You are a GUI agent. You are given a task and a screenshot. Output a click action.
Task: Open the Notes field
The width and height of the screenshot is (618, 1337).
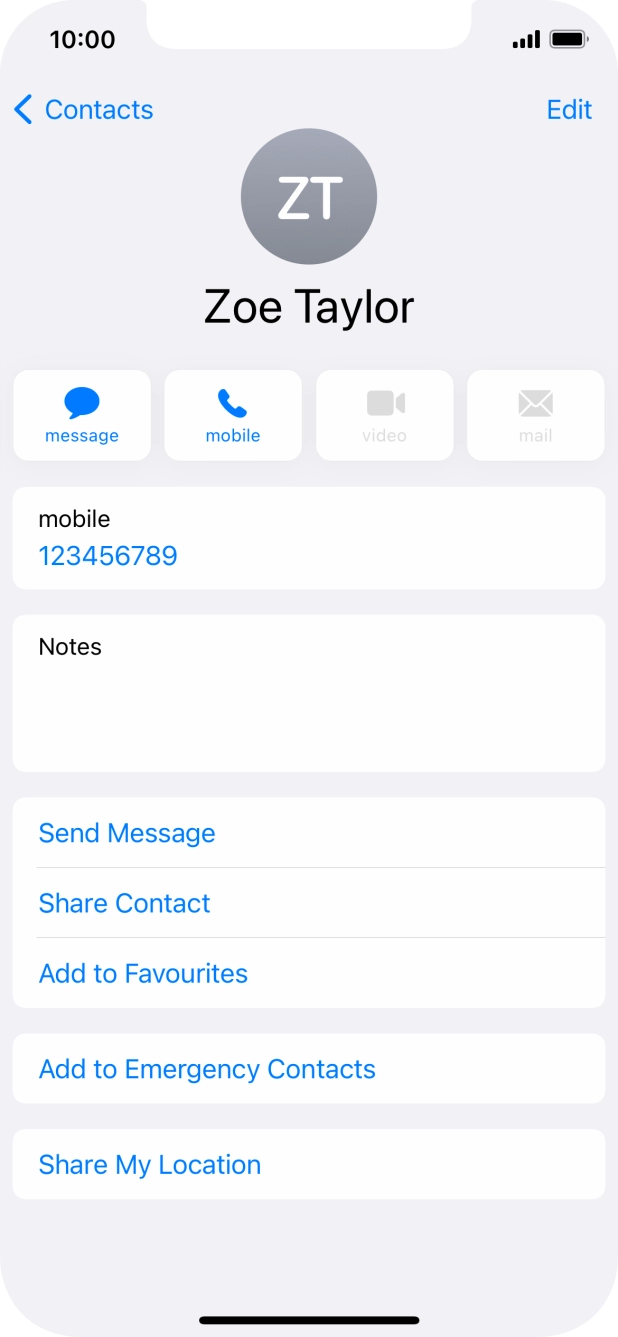point(309,693)
